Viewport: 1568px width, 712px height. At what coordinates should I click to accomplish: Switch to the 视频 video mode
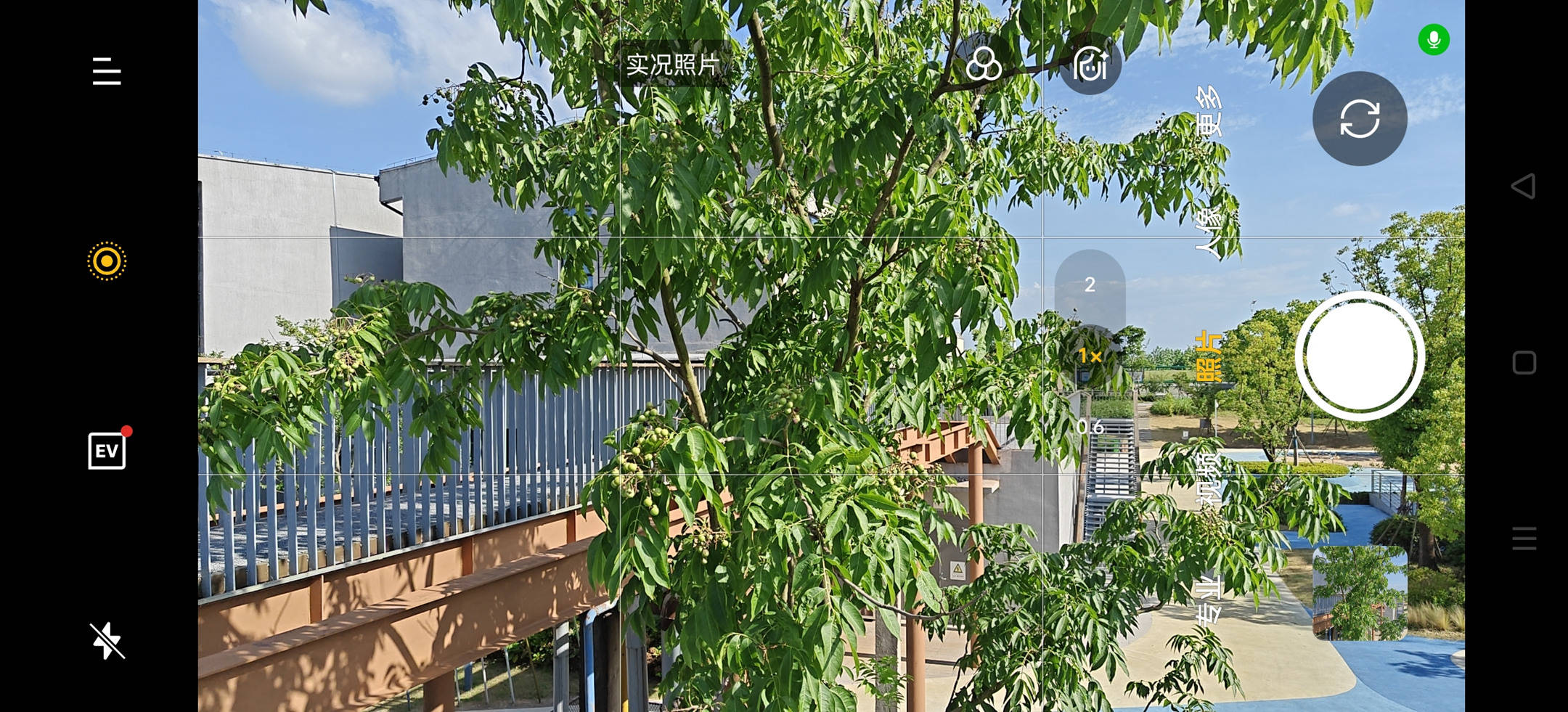1209,478
